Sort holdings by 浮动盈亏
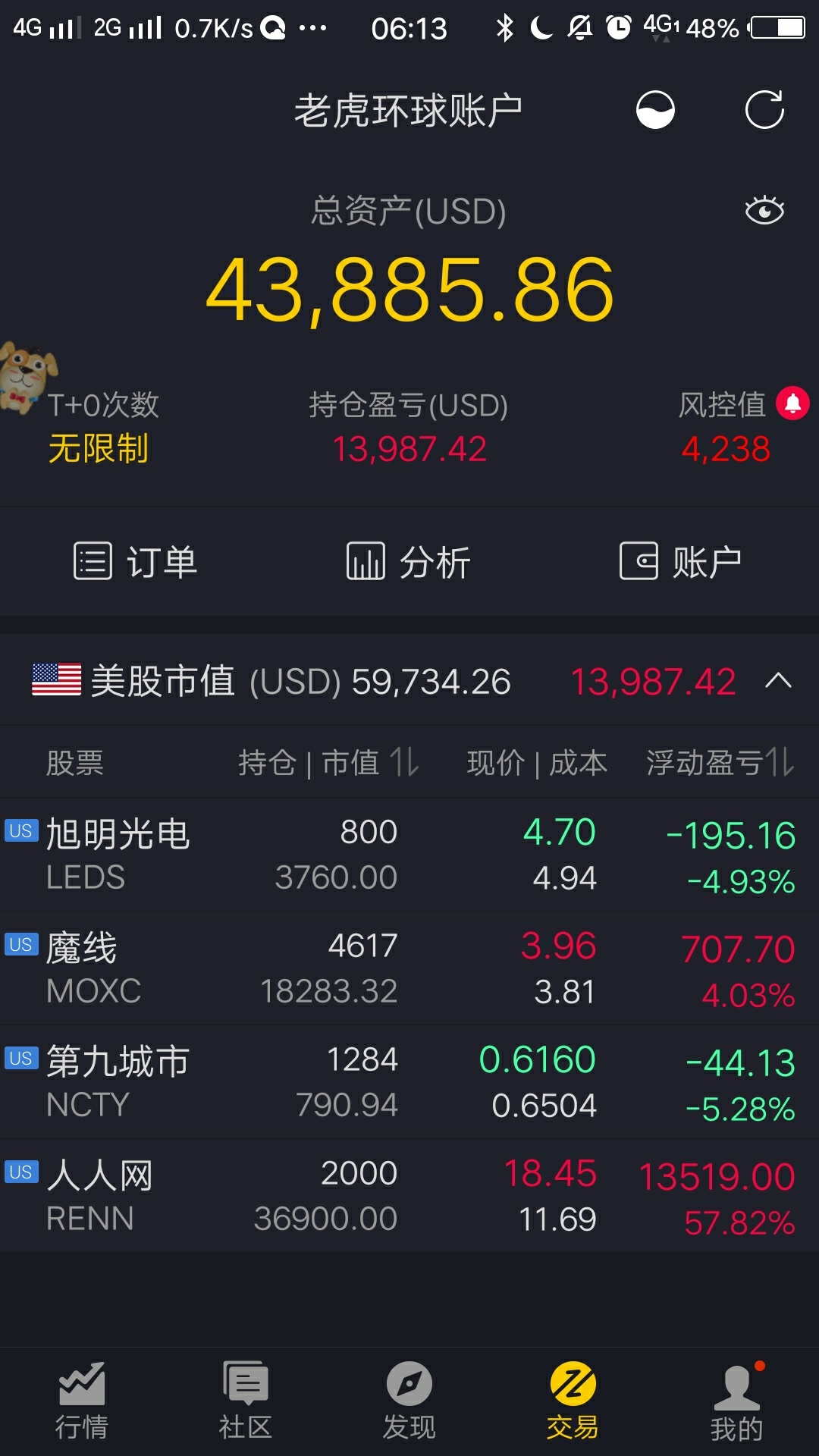 pos(720,762)
